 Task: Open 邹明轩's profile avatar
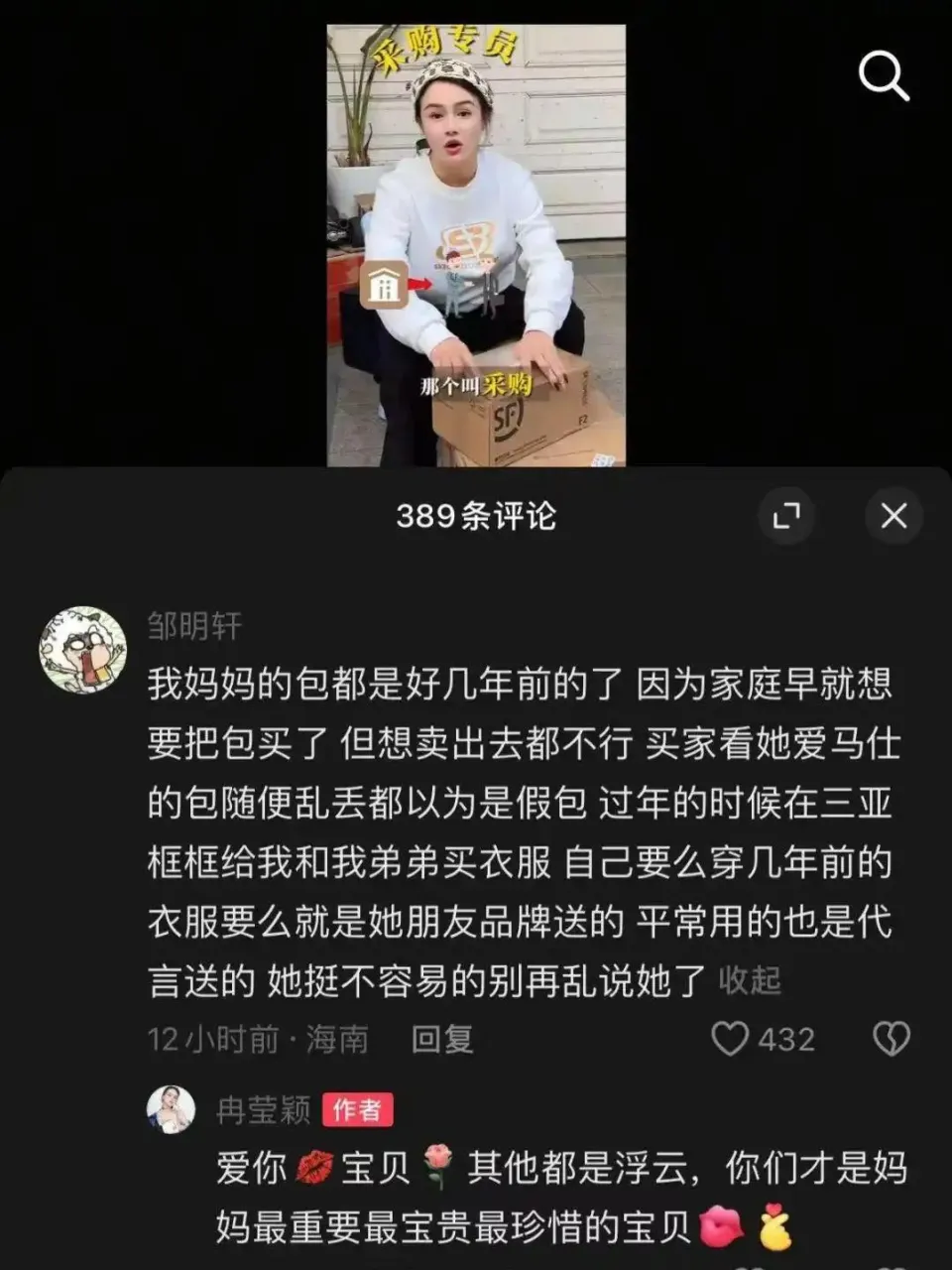[x=83, y=650]
